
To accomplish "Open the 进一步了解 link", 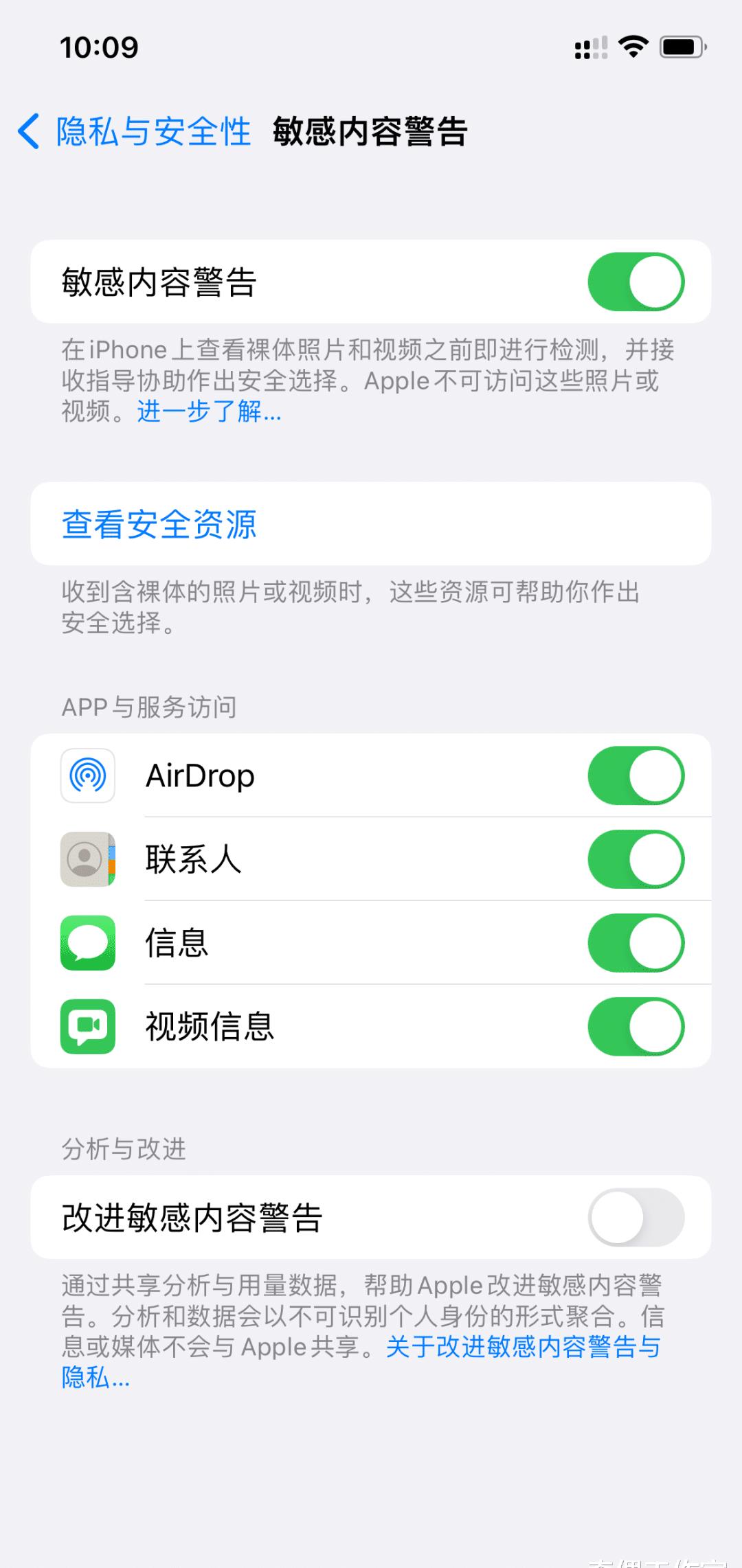I will click(209, 413).
